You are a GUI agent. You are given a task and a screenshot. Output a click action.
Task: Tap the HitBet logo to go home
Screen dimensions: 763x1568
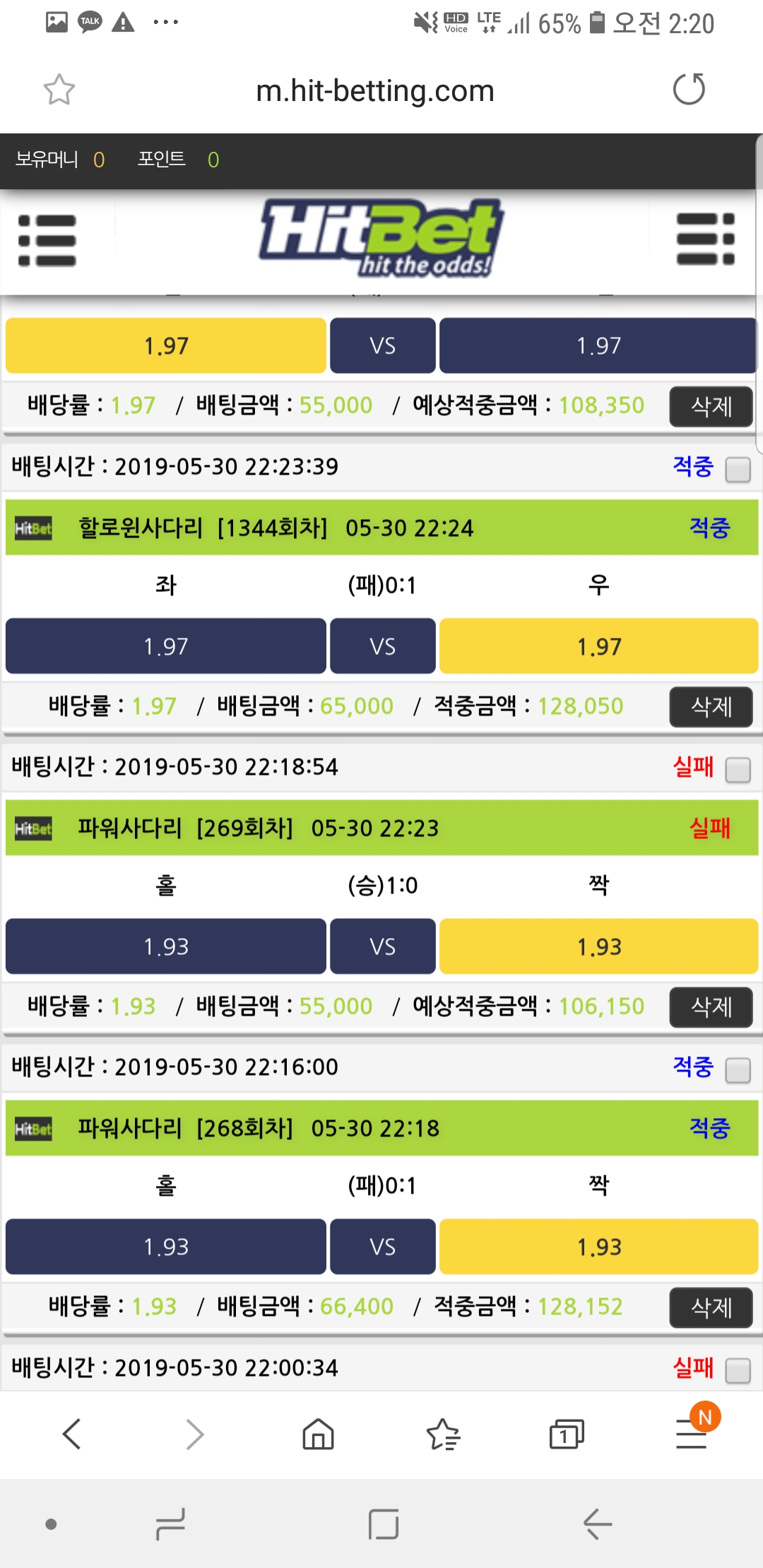pos(381,239)
